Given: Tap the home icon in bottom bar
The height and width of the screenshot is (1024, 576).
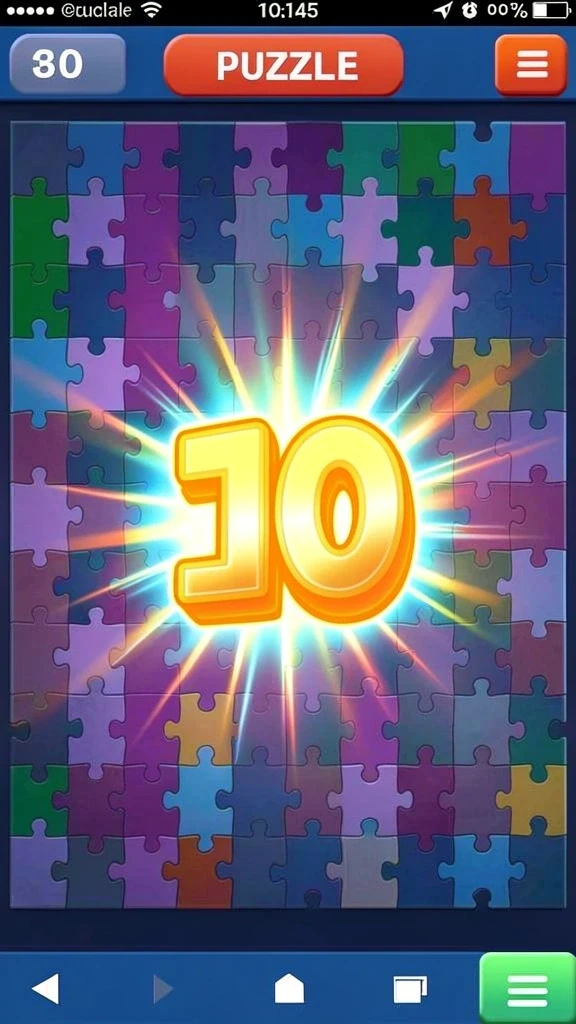Looking at the screenshot, I should click(x=289, y=989).
